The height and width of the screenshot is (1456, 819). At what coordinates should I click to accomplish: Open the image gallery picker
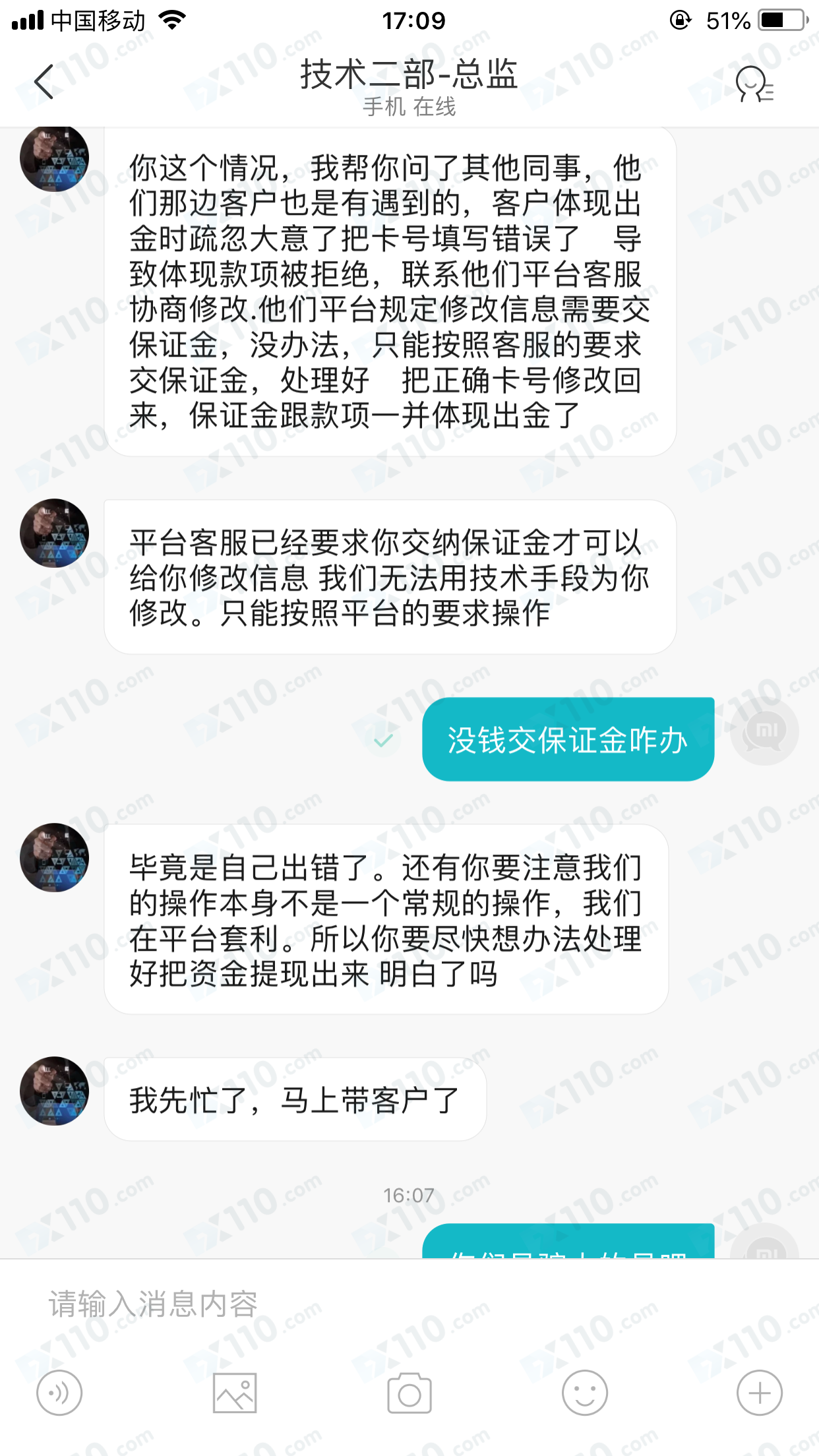pyautogui.click(x=235, y=1393)
